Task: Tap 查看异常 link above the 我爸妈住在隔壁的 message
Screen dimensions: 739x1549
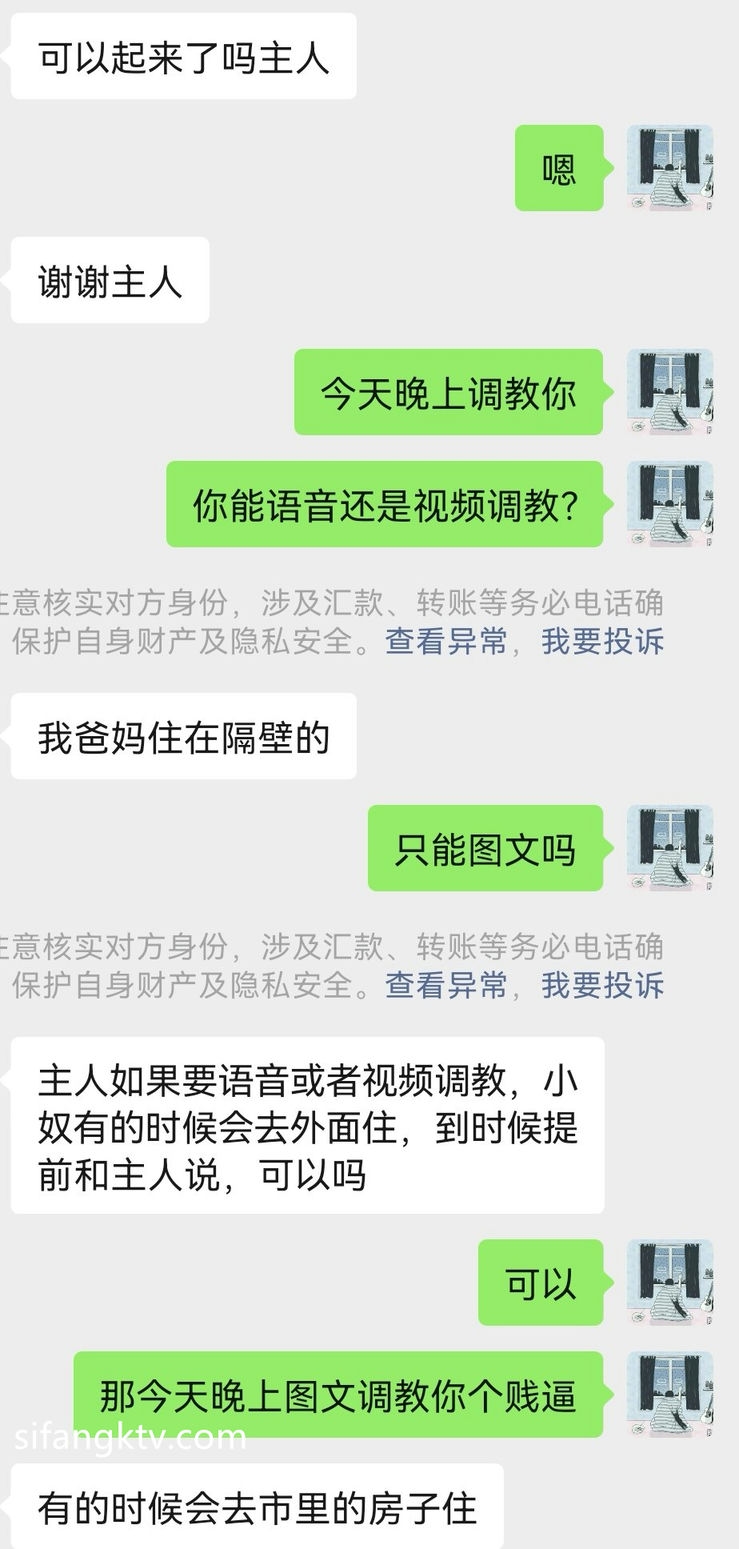Action: [446, 641]
